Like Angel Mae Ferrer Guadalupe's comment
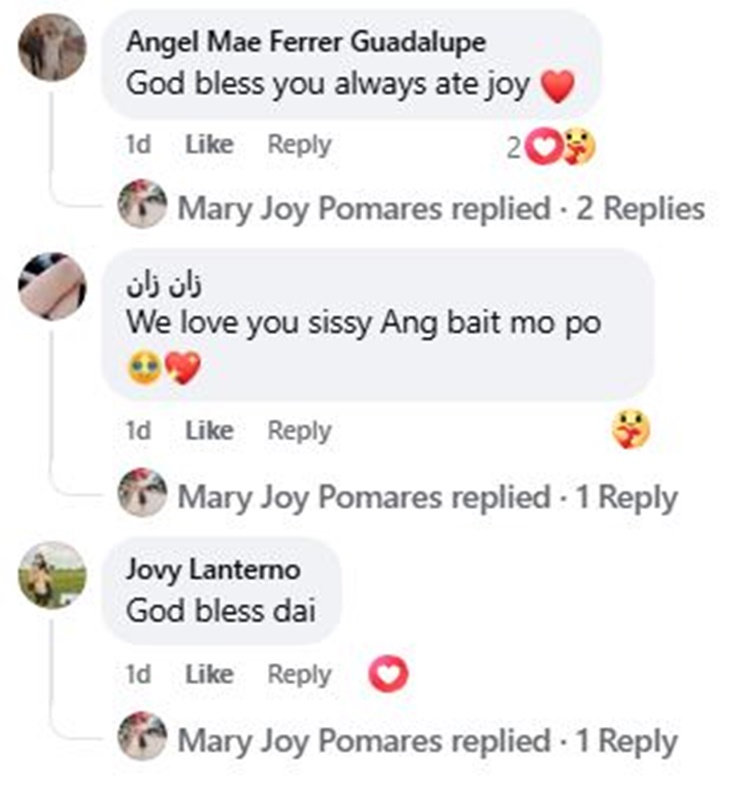The image size is (750, 795). tap(208, 145)
